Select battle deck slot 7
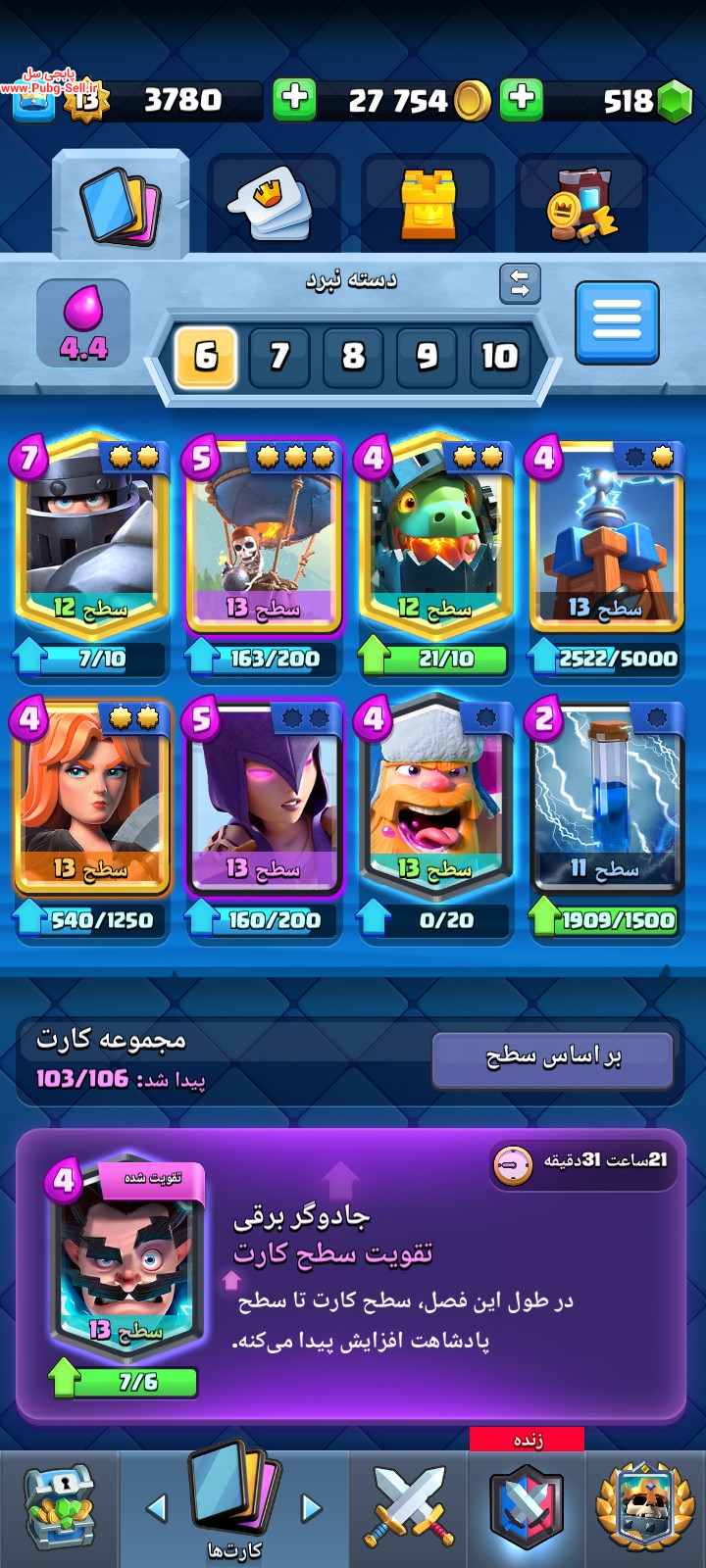This screenshot has height=1568, width=706. [279, 355]
